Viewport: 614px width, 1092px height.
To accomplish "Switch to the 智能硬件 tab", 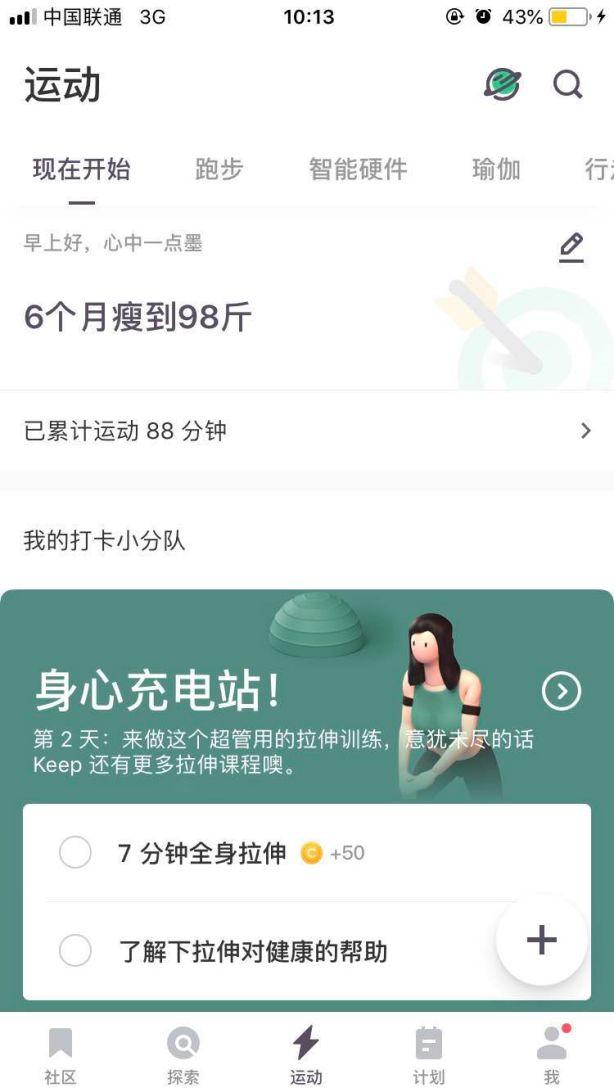I will coord(358,169).
